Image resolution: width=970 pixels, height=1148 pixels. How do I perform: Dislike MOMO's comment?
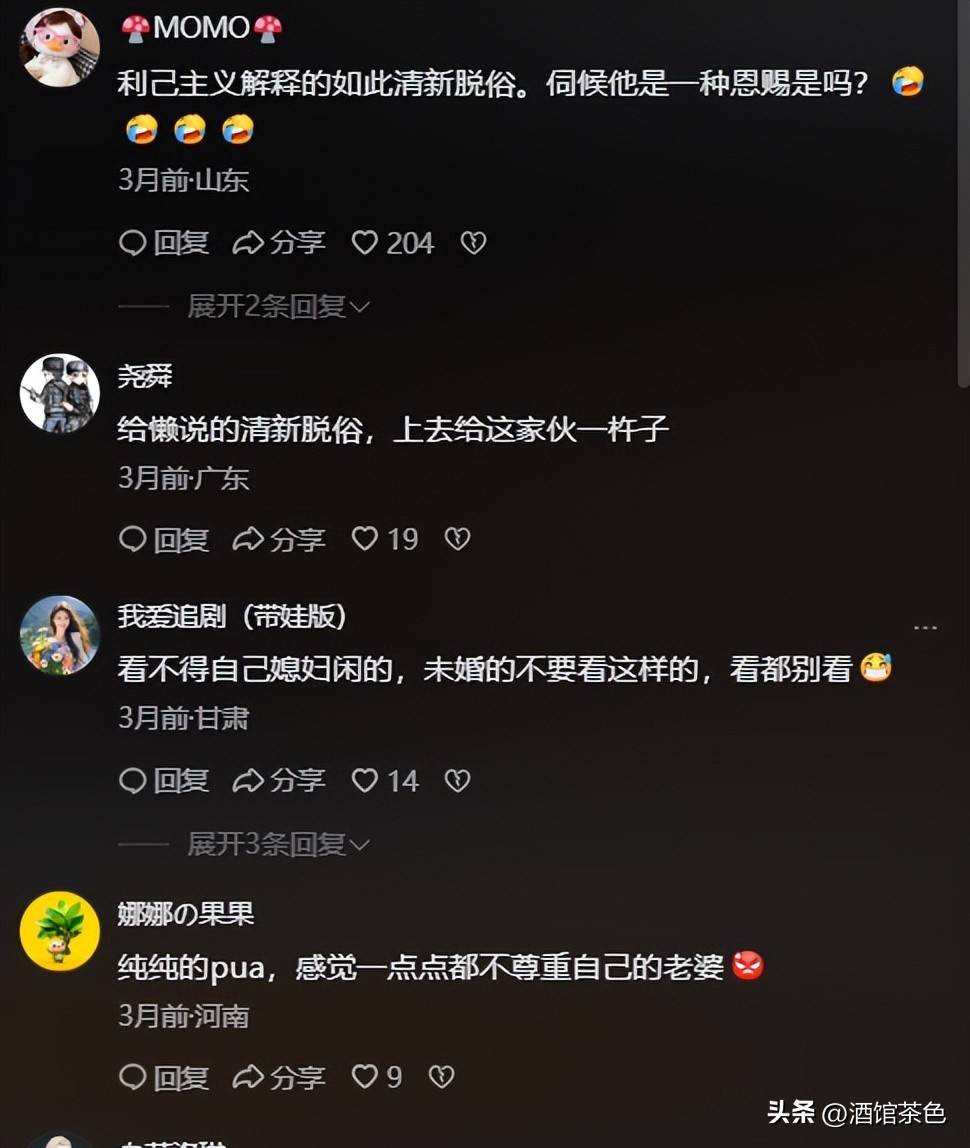coord(473,243)
